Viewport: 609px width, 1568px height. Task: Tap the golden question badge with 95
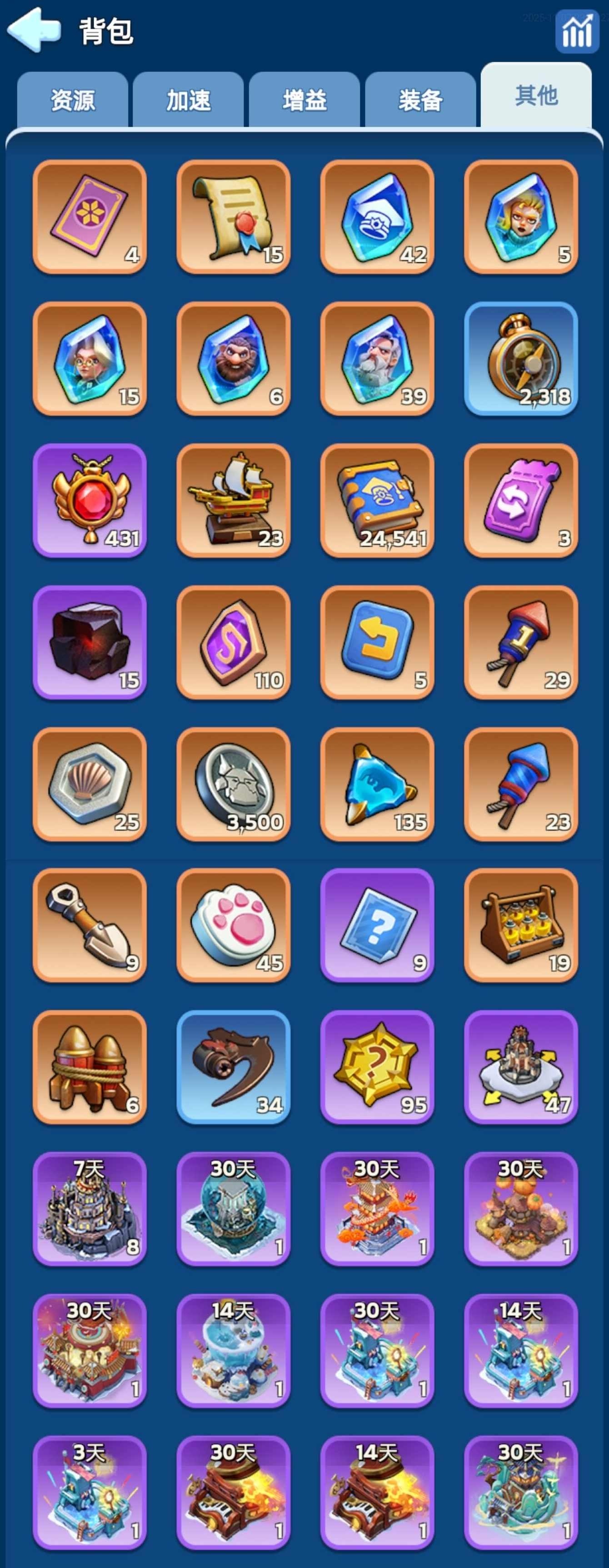click(377, 1067)
